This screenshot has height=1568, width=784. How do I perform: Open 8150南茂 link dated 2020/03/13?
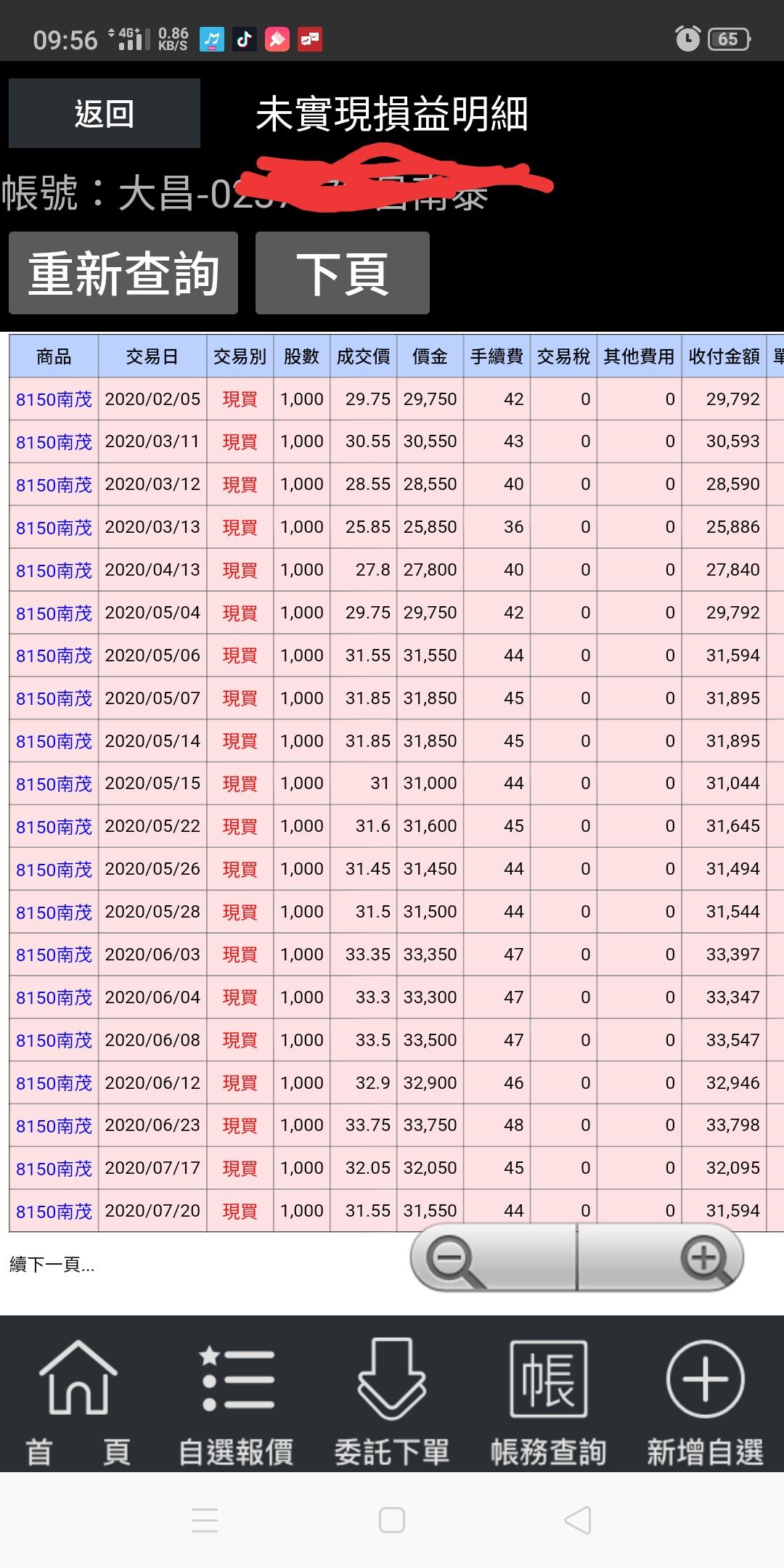tap(54, 528)
